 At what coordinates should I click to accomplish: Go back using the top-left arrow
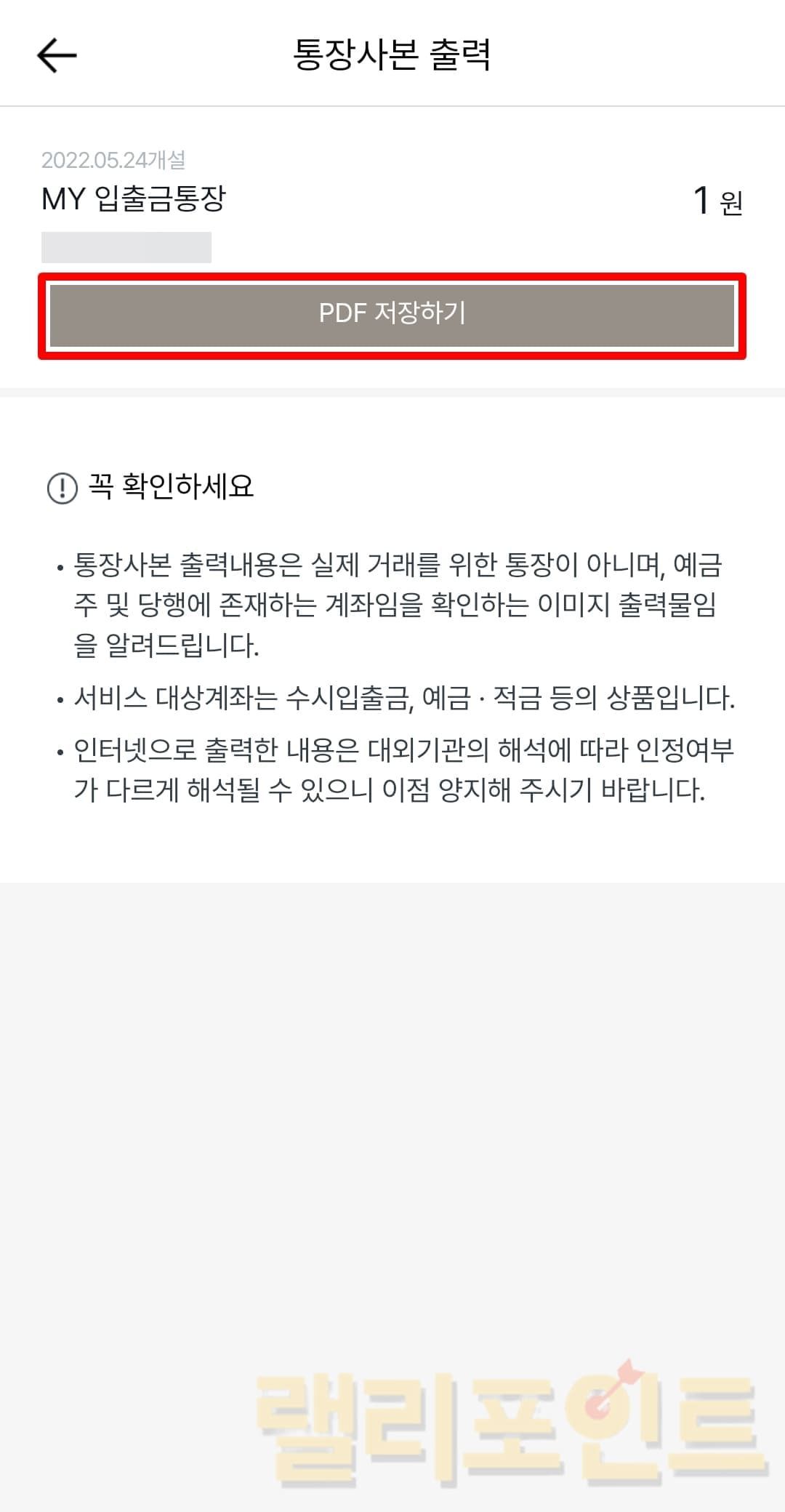(57, 55)
